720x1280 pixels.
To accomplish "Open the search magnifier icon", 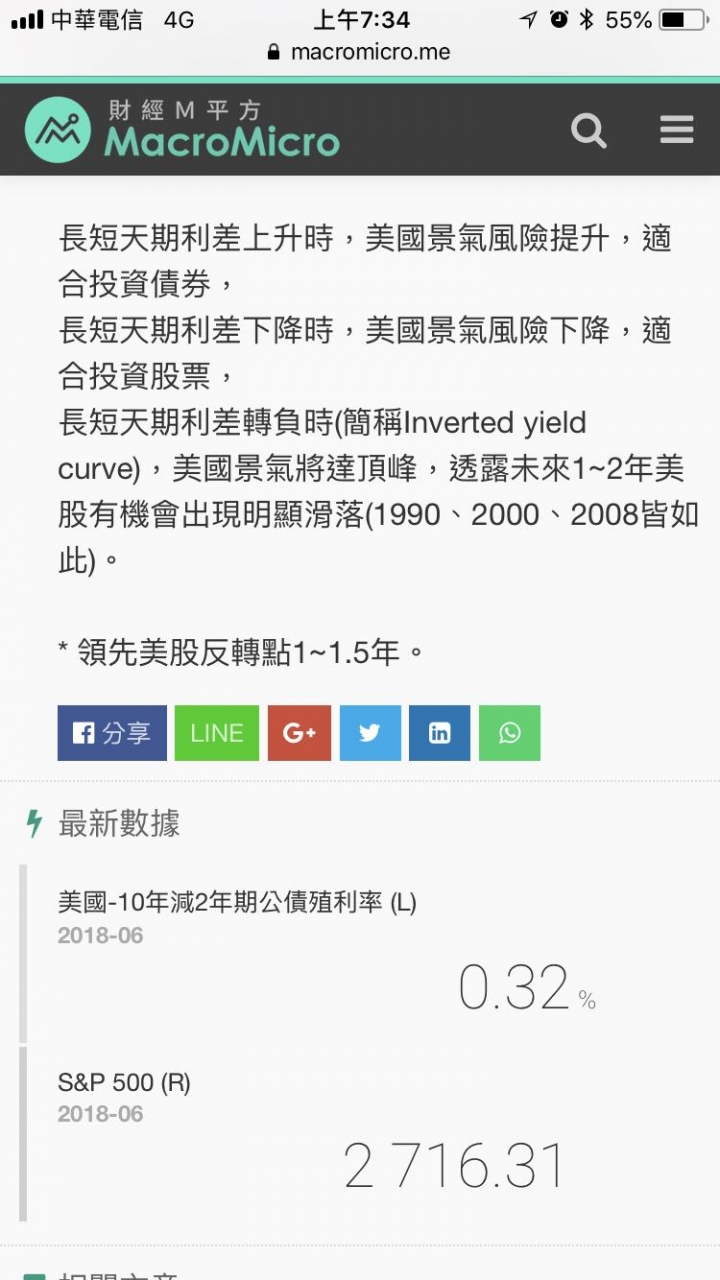I will [588, 130].
